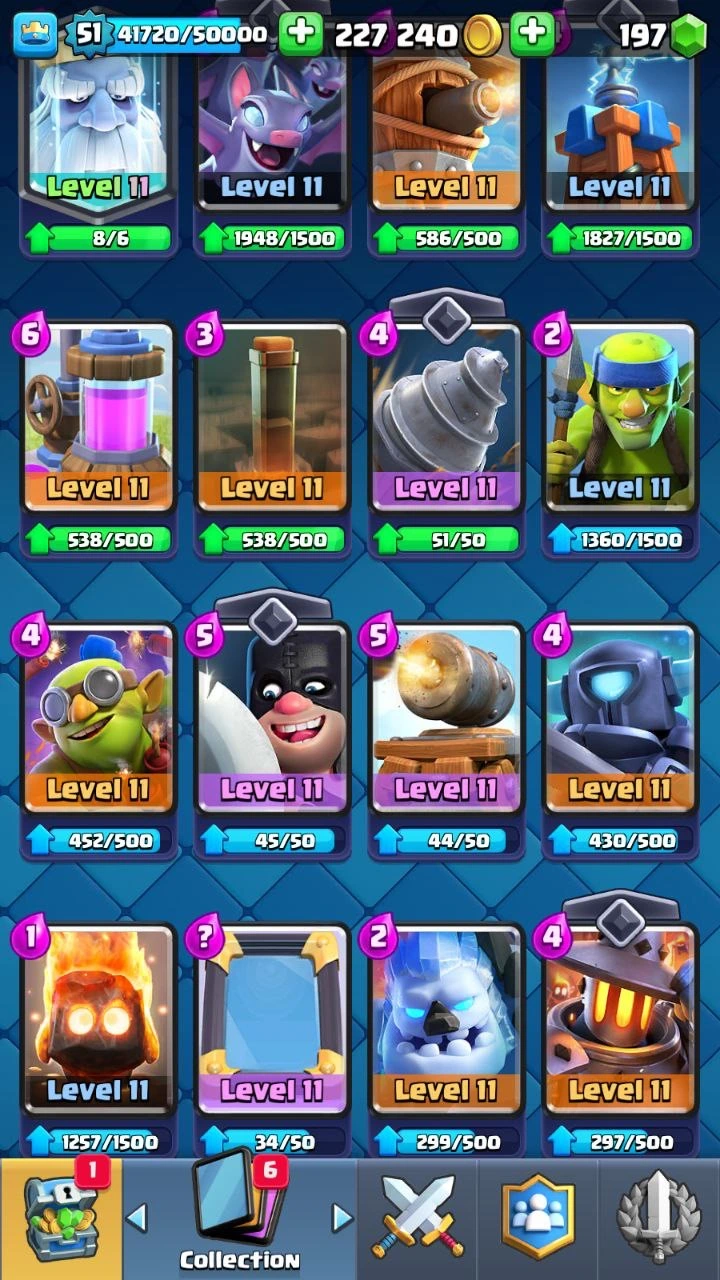Select the Royal Ghost card
The width and height of the screenshot is (720, 1280).
98,130
